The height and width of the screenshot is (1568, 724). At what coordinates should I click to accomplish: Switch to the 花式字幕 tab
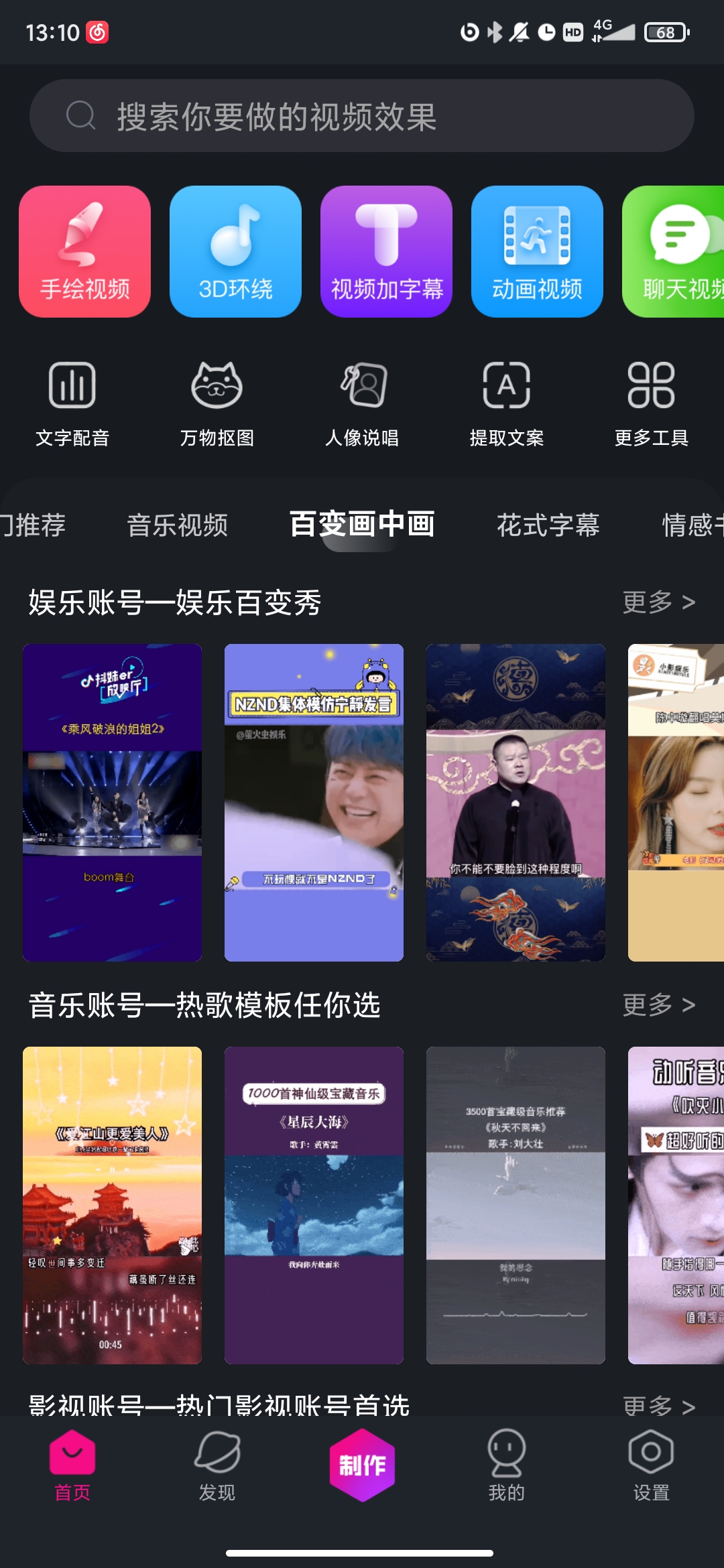[x=548, y=525]
